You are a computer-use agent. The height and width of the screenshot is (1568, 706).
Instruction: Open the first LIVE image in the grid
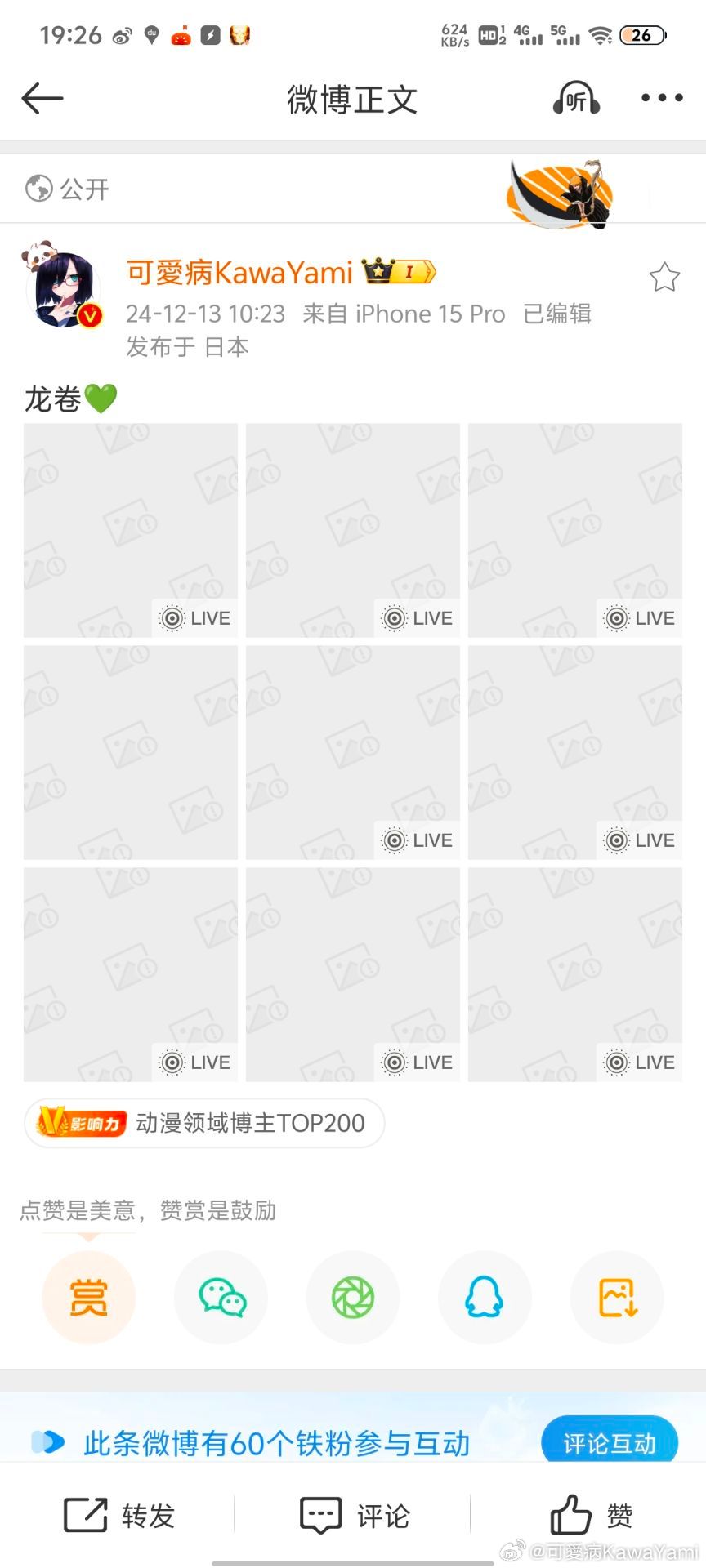[x=131, y=530]
